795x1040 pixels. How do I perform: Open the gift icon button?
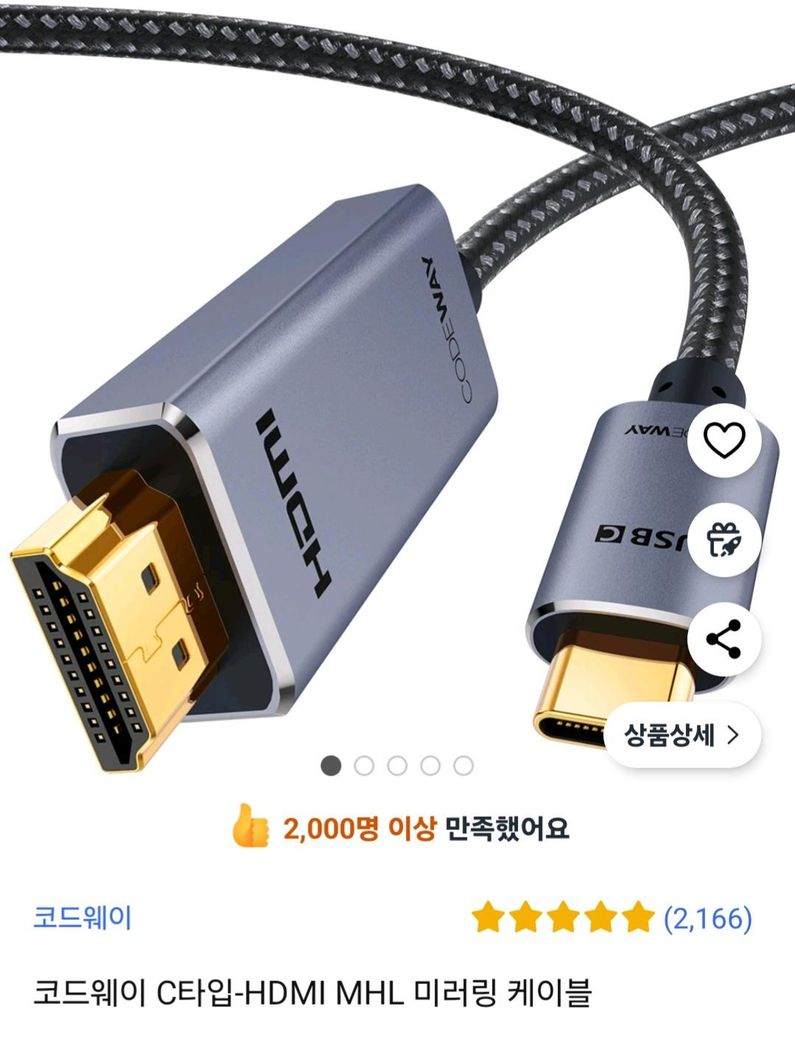[x=725, y=540]
